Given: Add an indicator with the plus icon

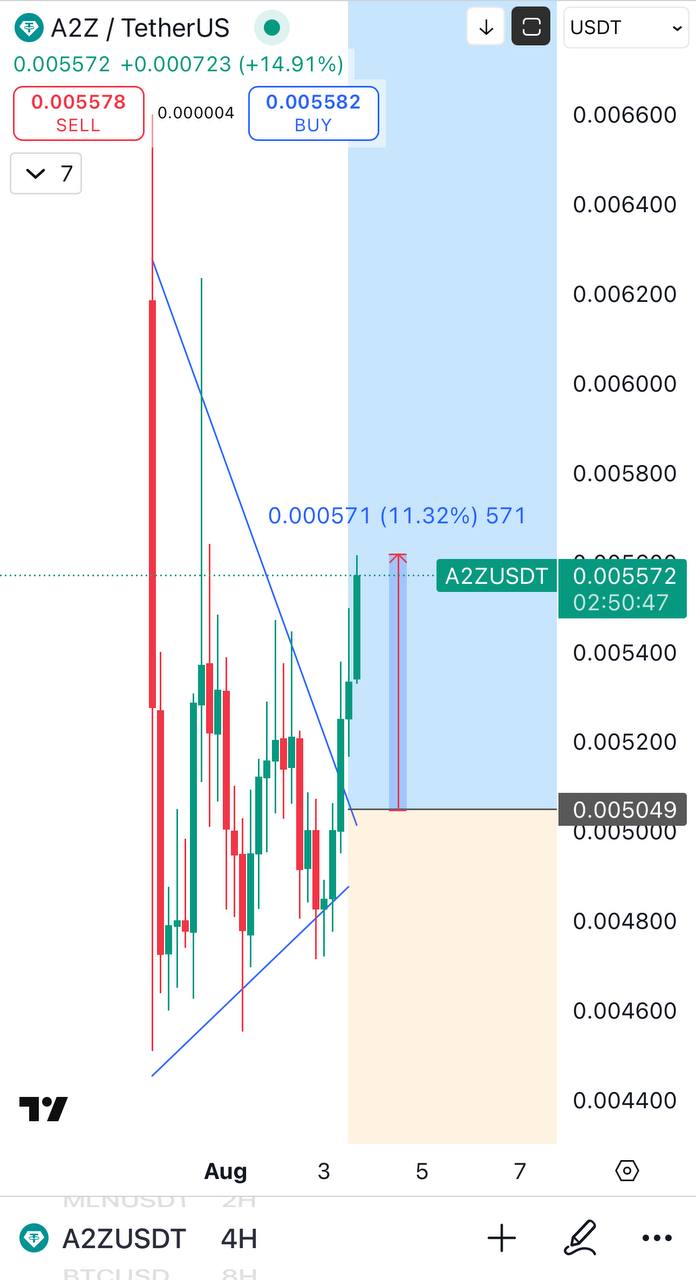Looking at the screenshot, I should pos(501,1239).
